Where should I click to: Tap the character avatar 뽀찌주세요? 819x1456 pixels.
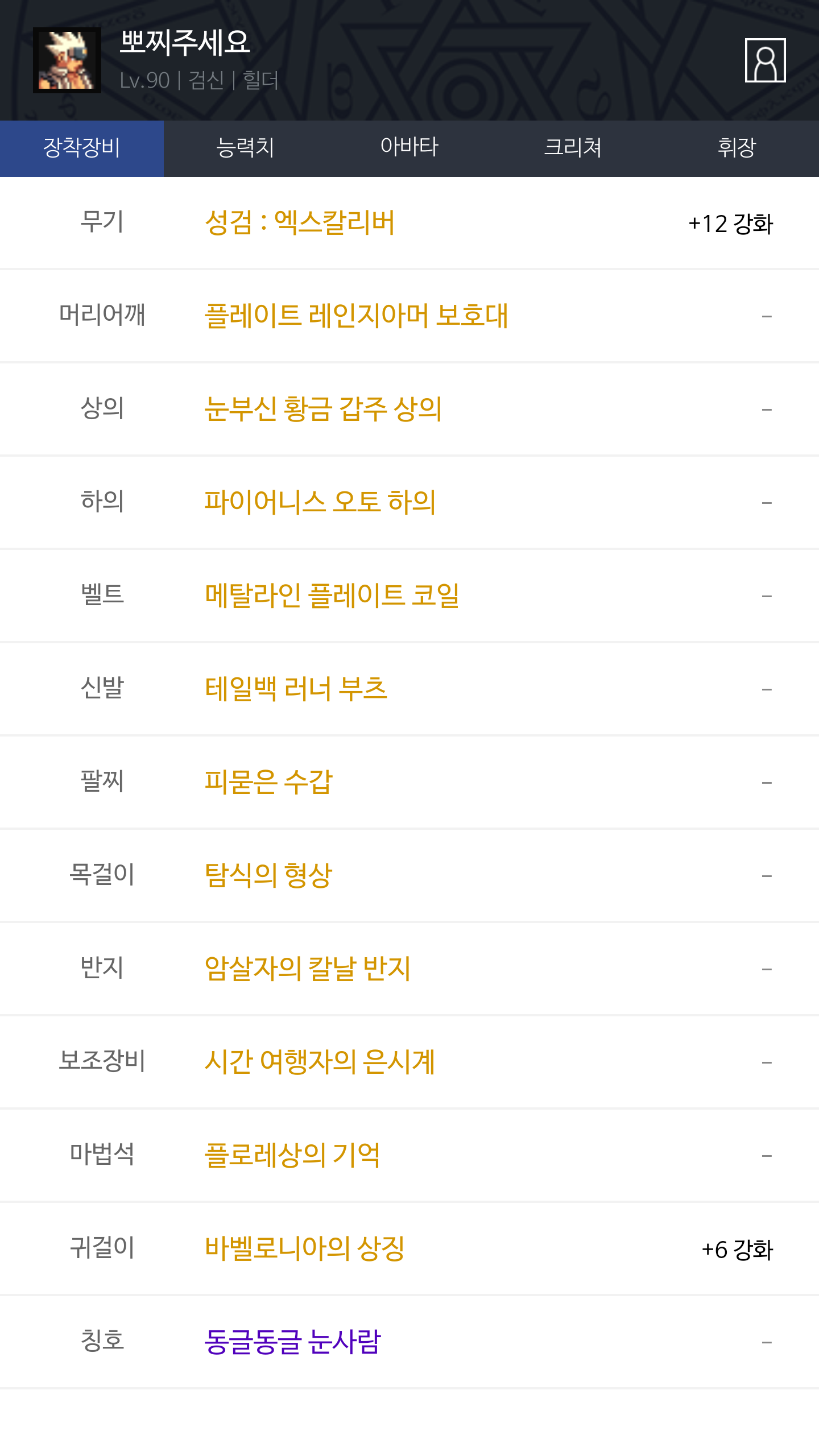[67, 60]
